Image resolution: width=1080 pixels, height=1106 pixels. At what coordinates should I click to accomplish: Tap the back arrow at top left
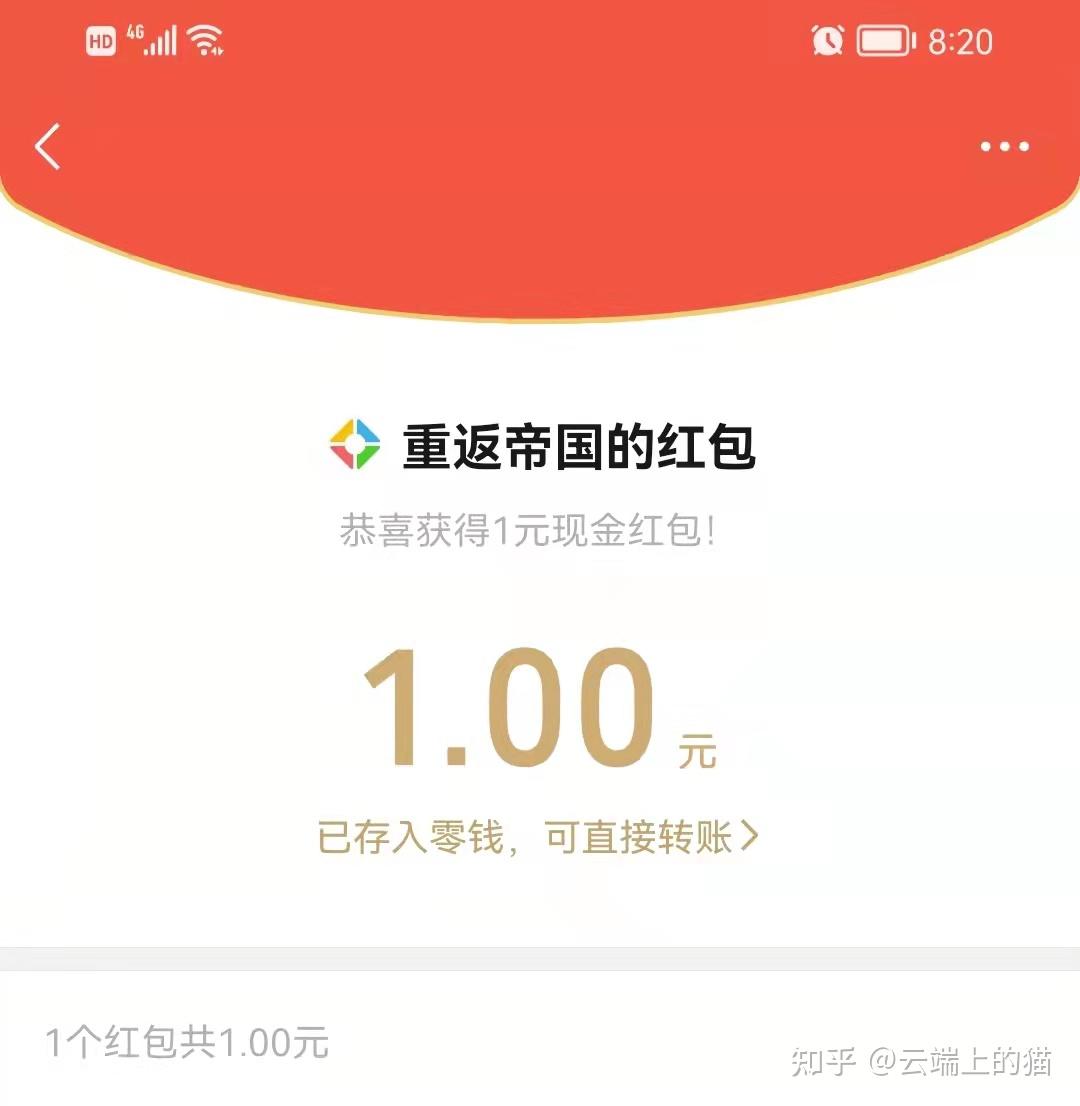tap(47, 147)
